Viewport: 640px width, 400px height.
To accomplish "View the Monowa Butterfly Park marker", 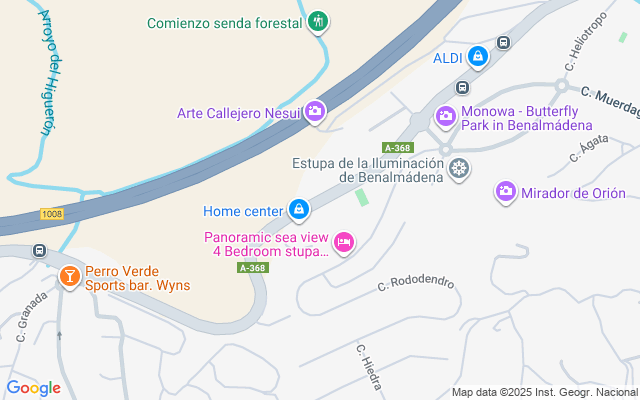I will pyautogui.click(x=446, y=117).
